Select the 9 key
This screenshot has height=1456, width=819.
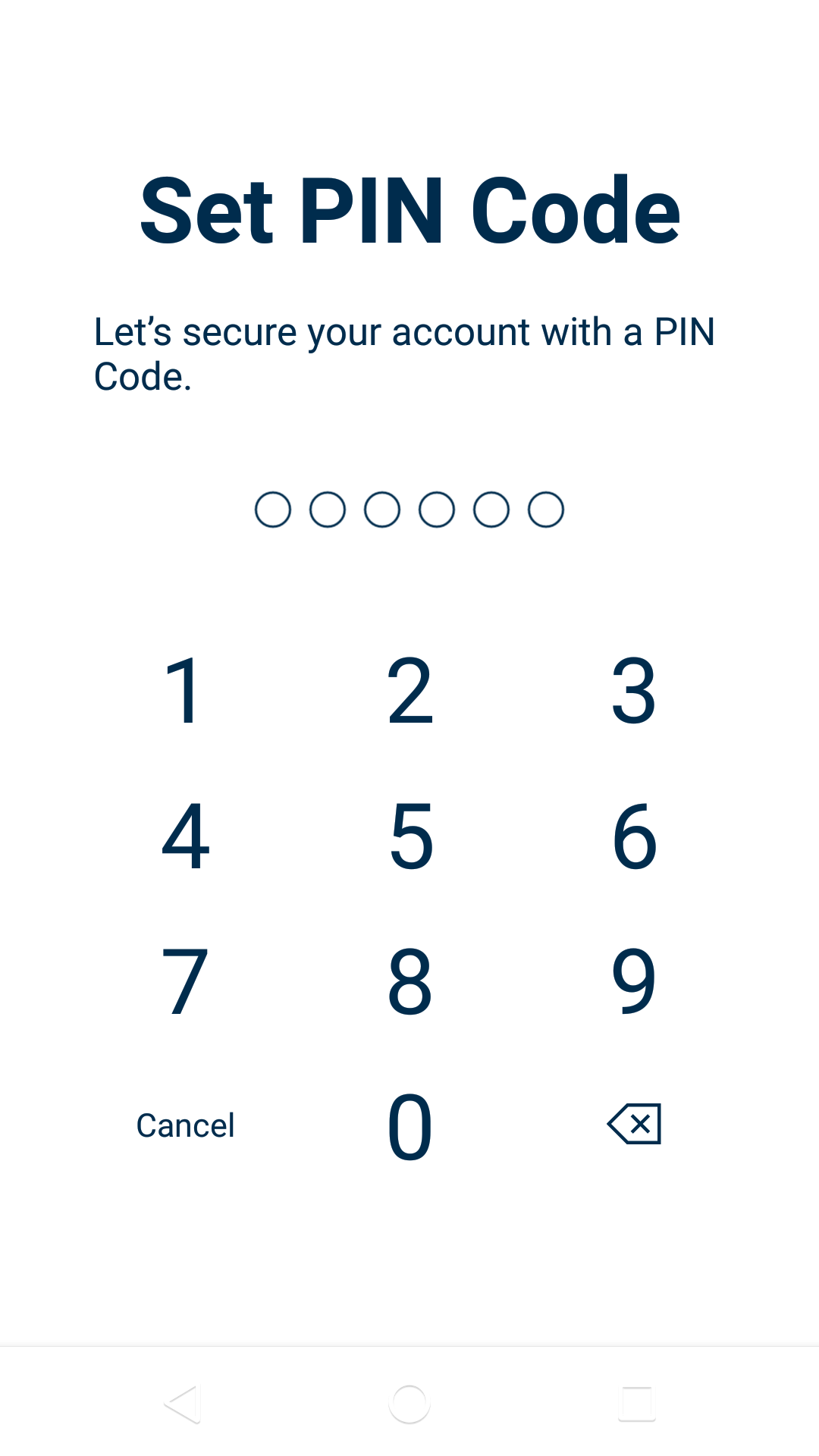(634, 981)
